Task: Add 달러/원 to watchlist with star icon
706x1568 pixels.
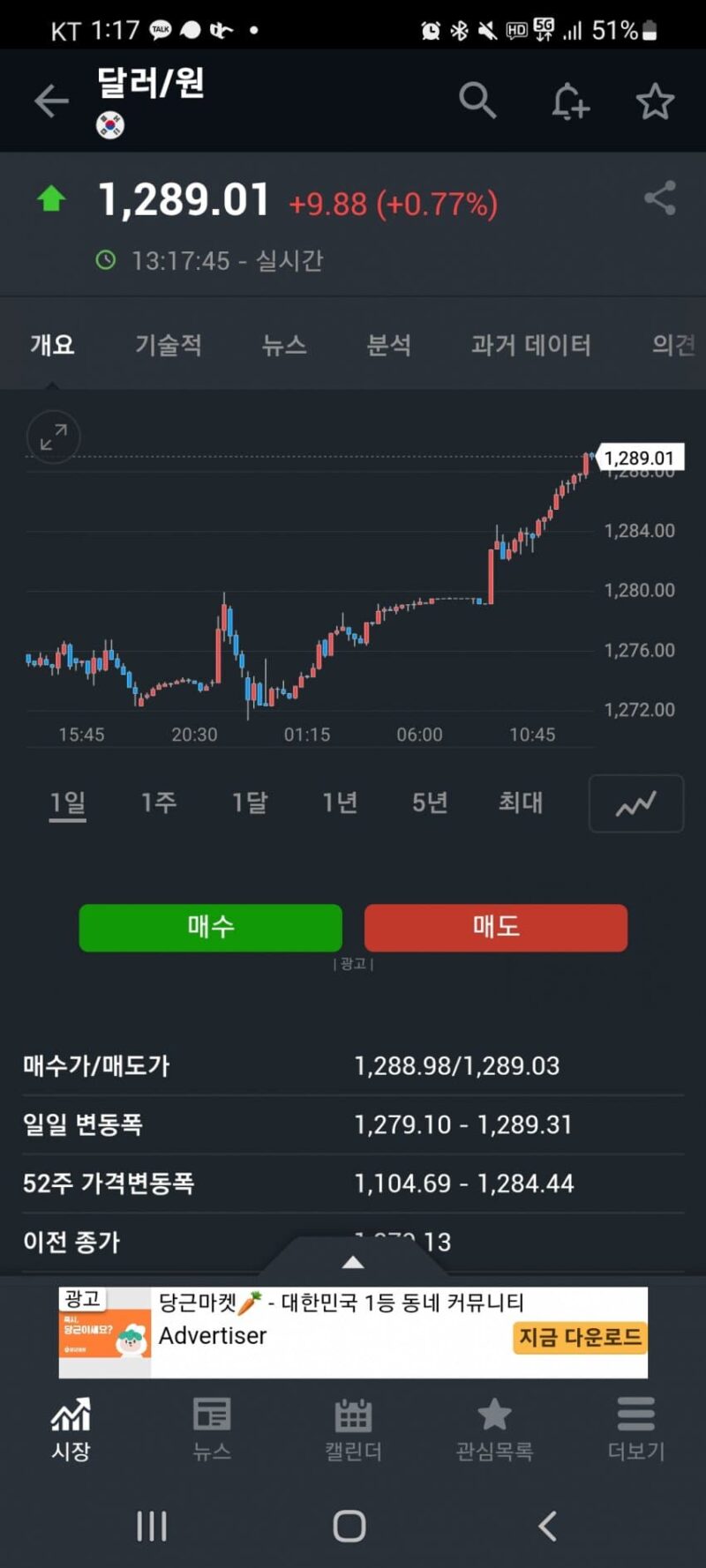Action: pyautogui.click(x=655, y=101)
